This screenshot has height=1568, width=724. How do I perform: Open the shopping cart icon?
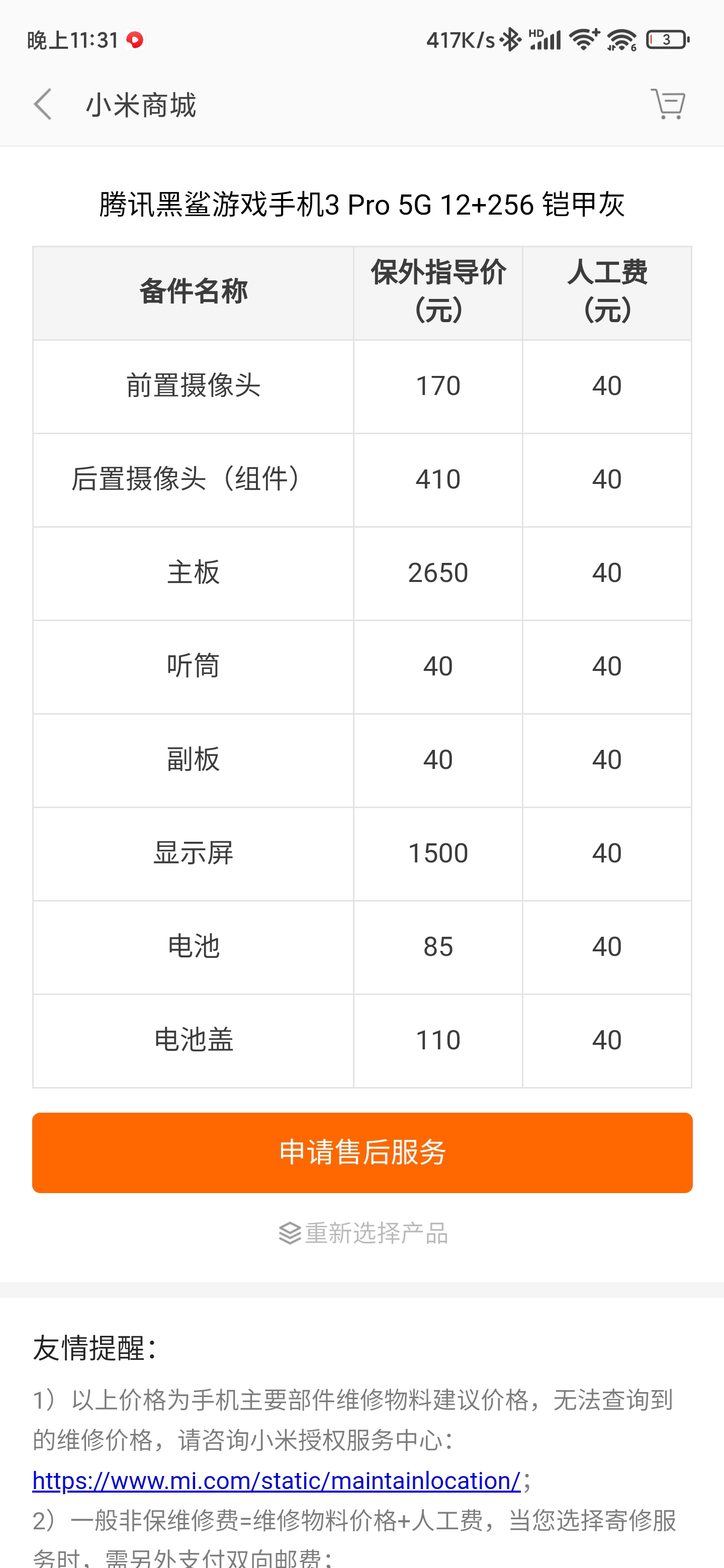[668, 104]
